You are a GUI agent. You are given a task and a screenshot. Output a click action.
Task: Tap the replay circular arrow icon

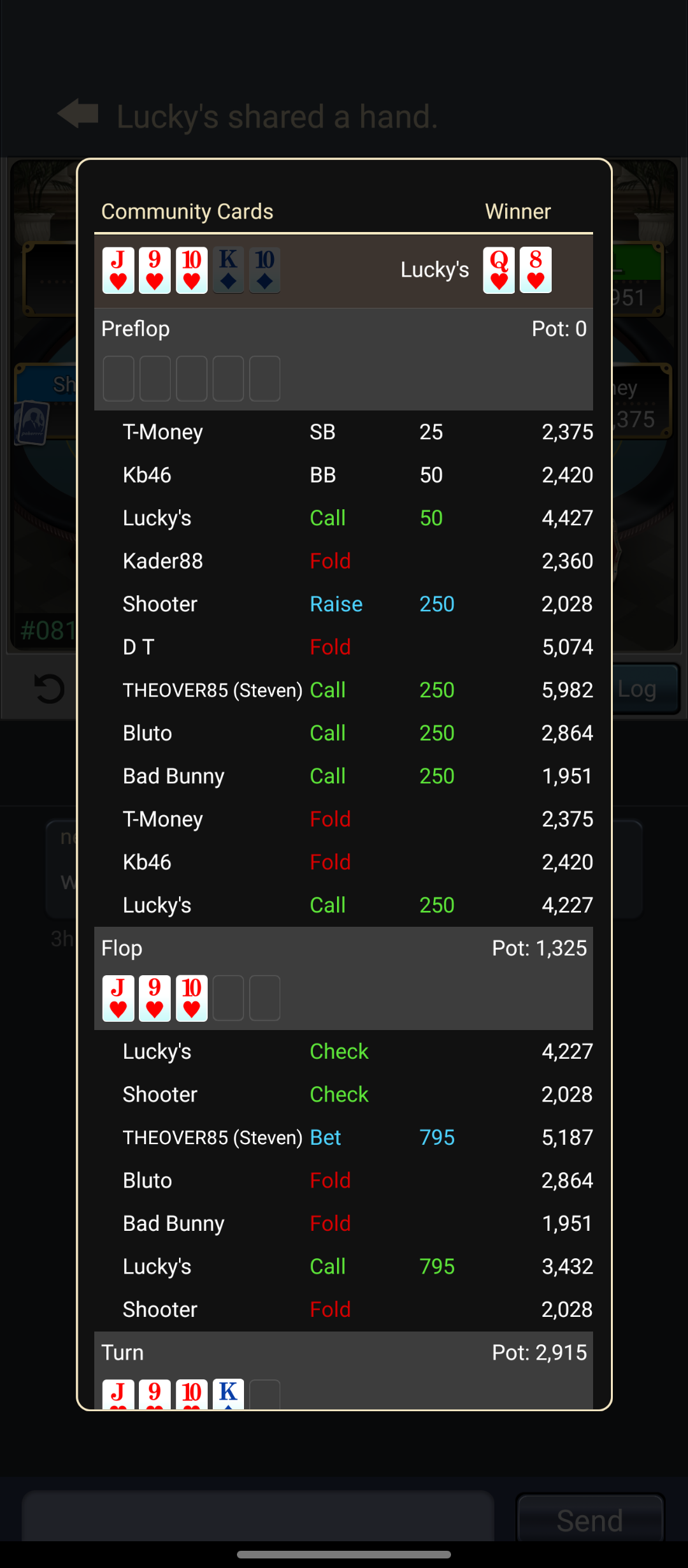click(x=49, y=689)
